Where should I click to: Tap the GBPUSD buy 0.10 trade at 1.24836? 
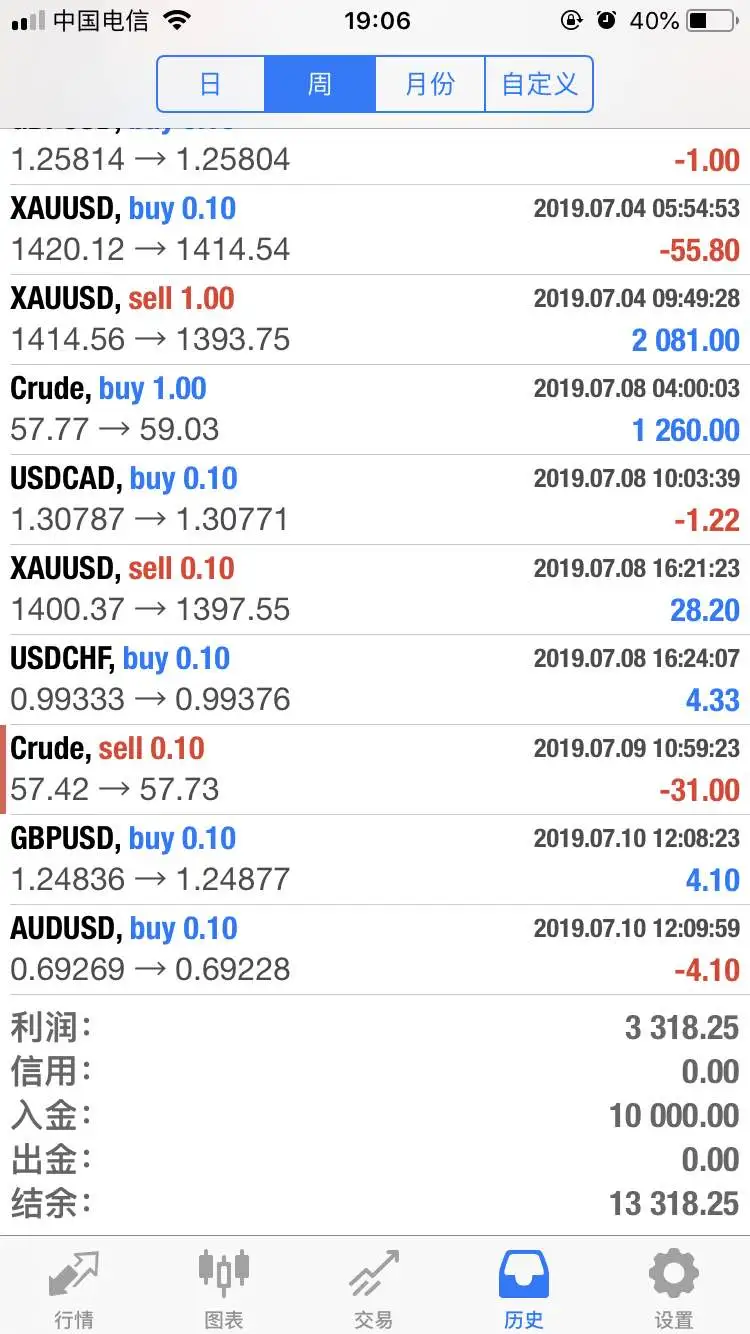pos(375,860)
